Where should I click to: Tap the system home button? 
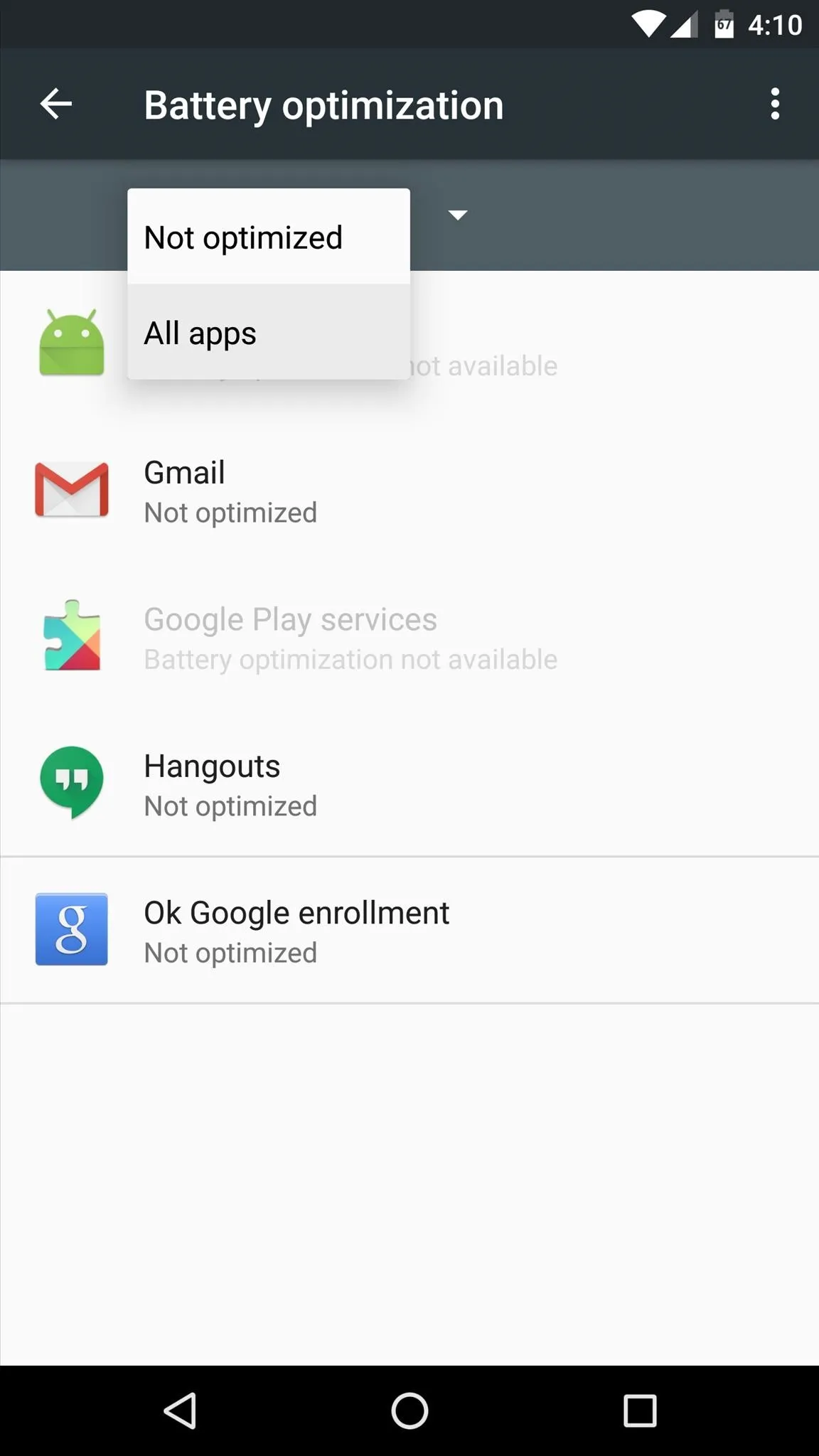[x=409, y=1410]
